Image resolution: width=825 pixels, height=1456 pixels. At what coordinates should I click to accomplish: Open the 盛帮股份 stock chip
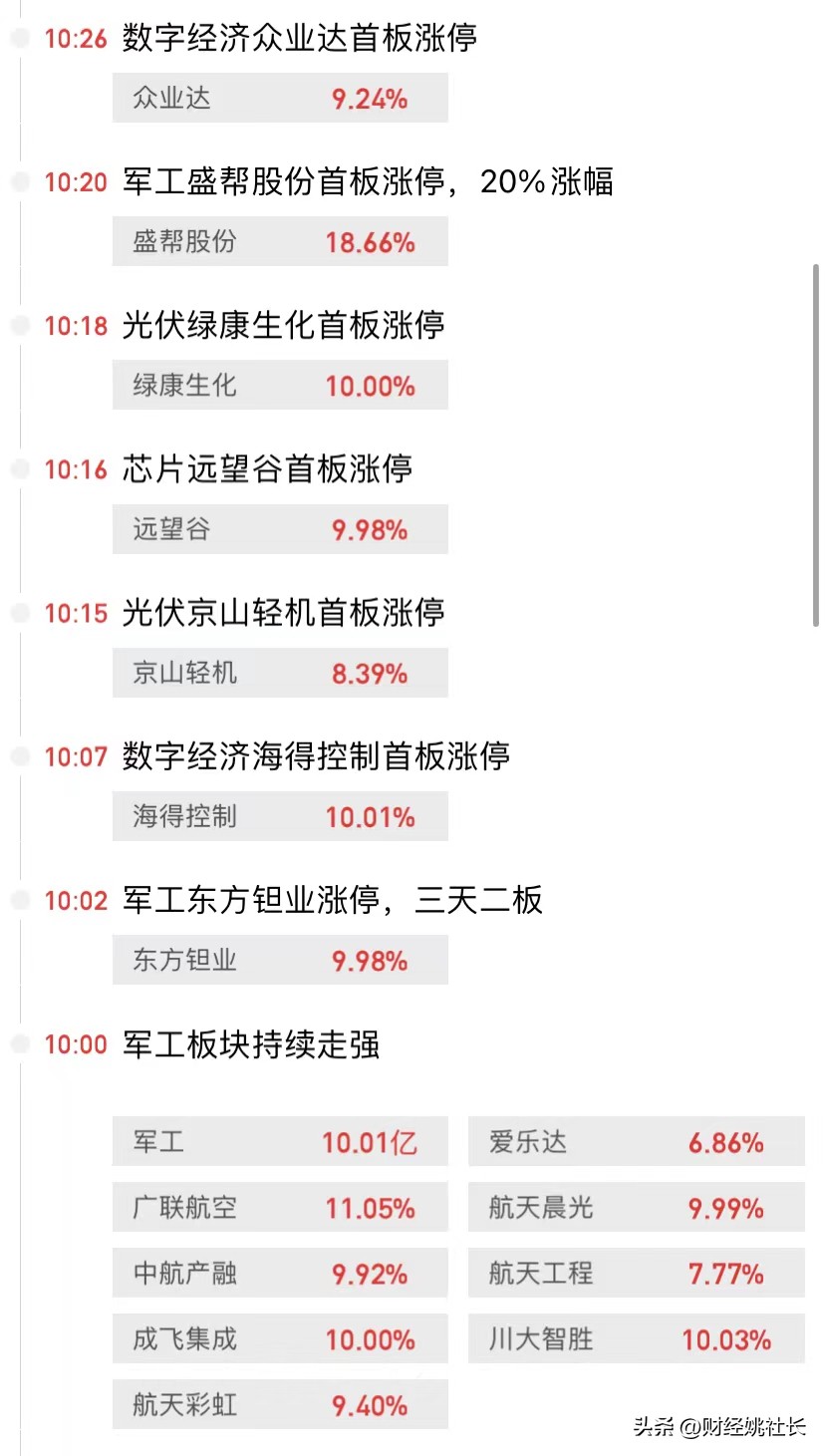coord(280,241)
